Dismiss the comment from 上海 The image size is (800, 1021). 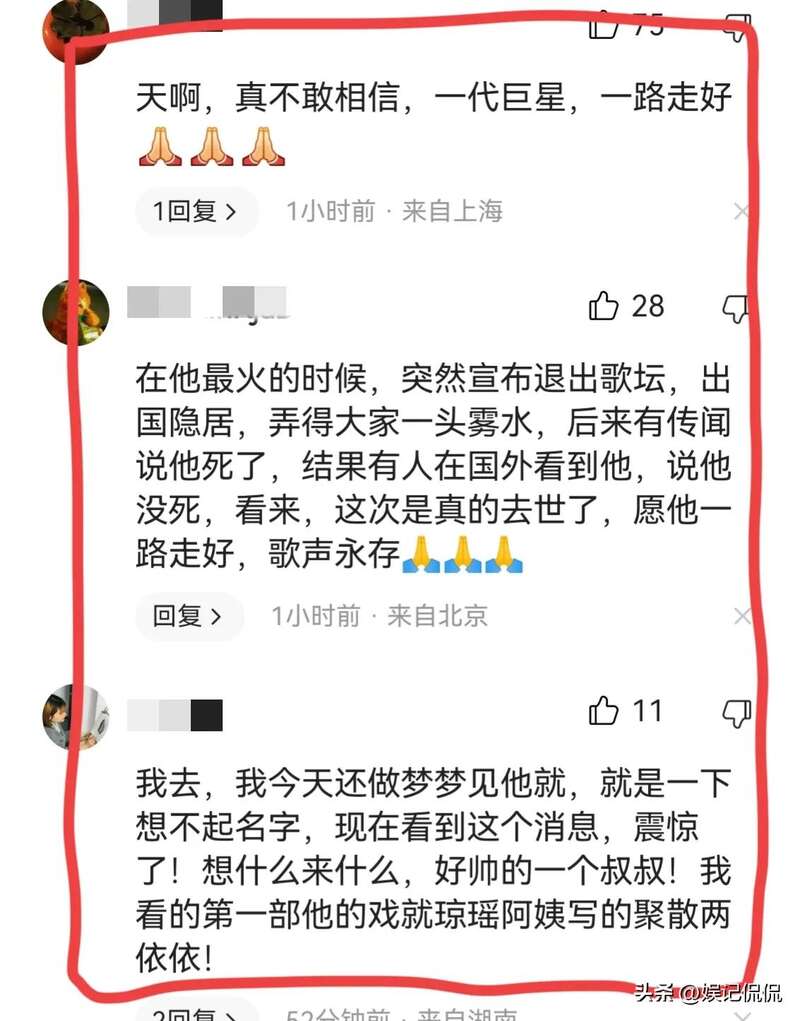(x=741, y=211)
